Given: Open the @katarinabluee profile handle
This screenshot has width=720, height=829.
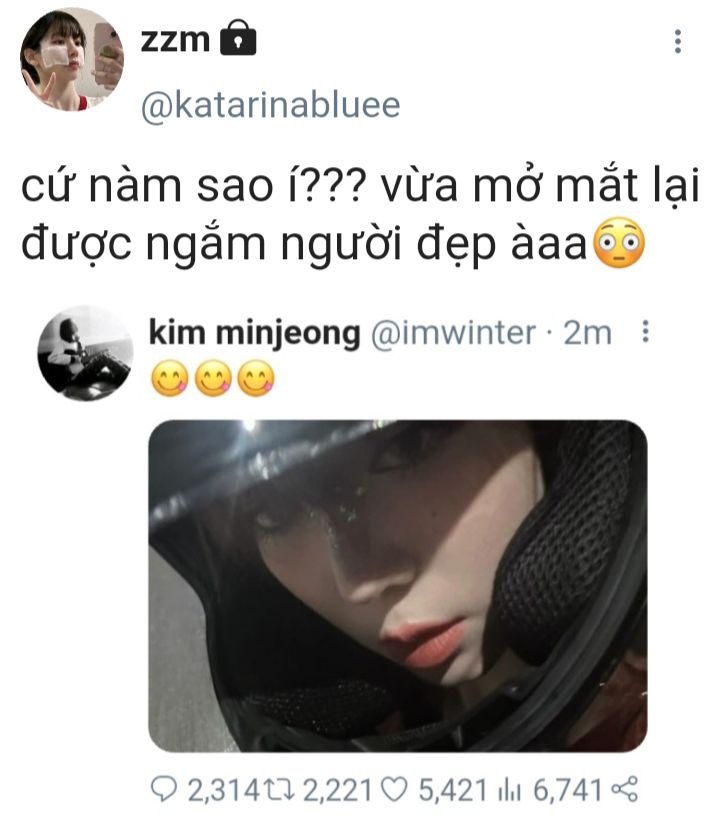Looking at the screenshot, I should pyautogui.click(x=271, y=106).
